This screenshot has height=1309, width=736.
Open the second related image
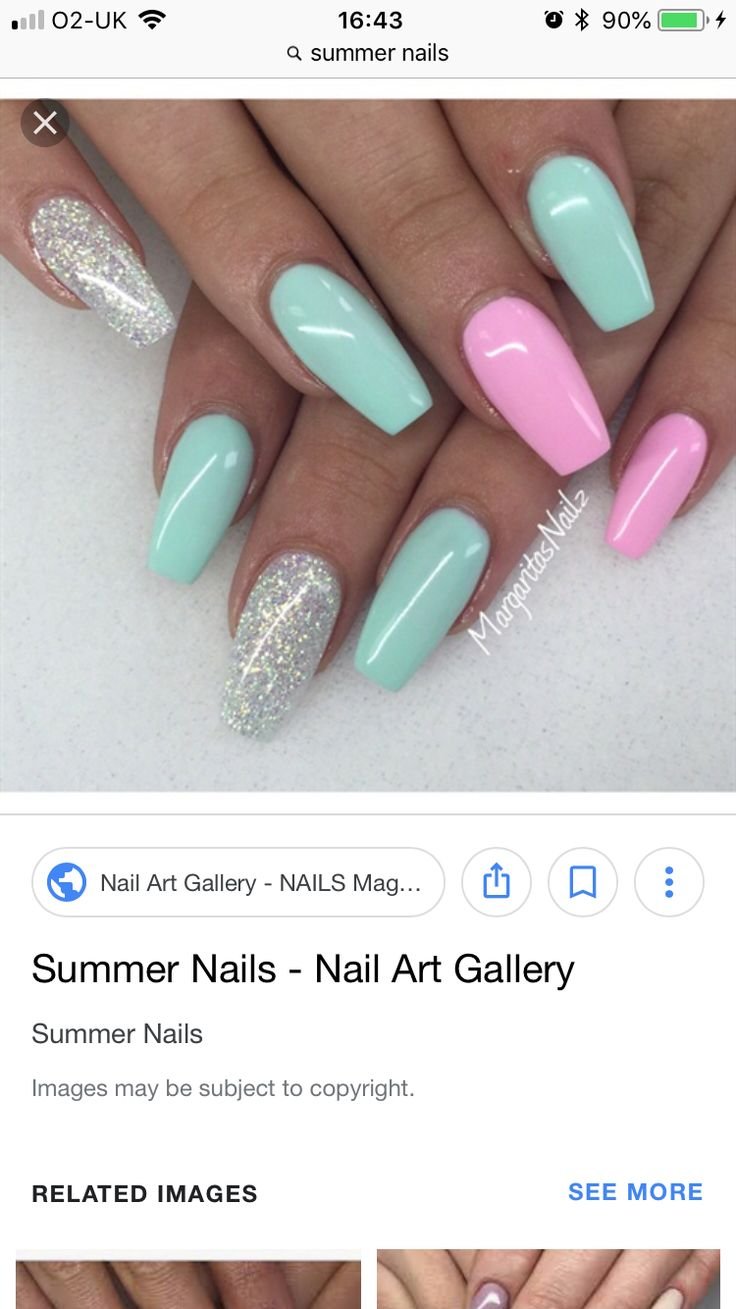[x=548, y=1279]
